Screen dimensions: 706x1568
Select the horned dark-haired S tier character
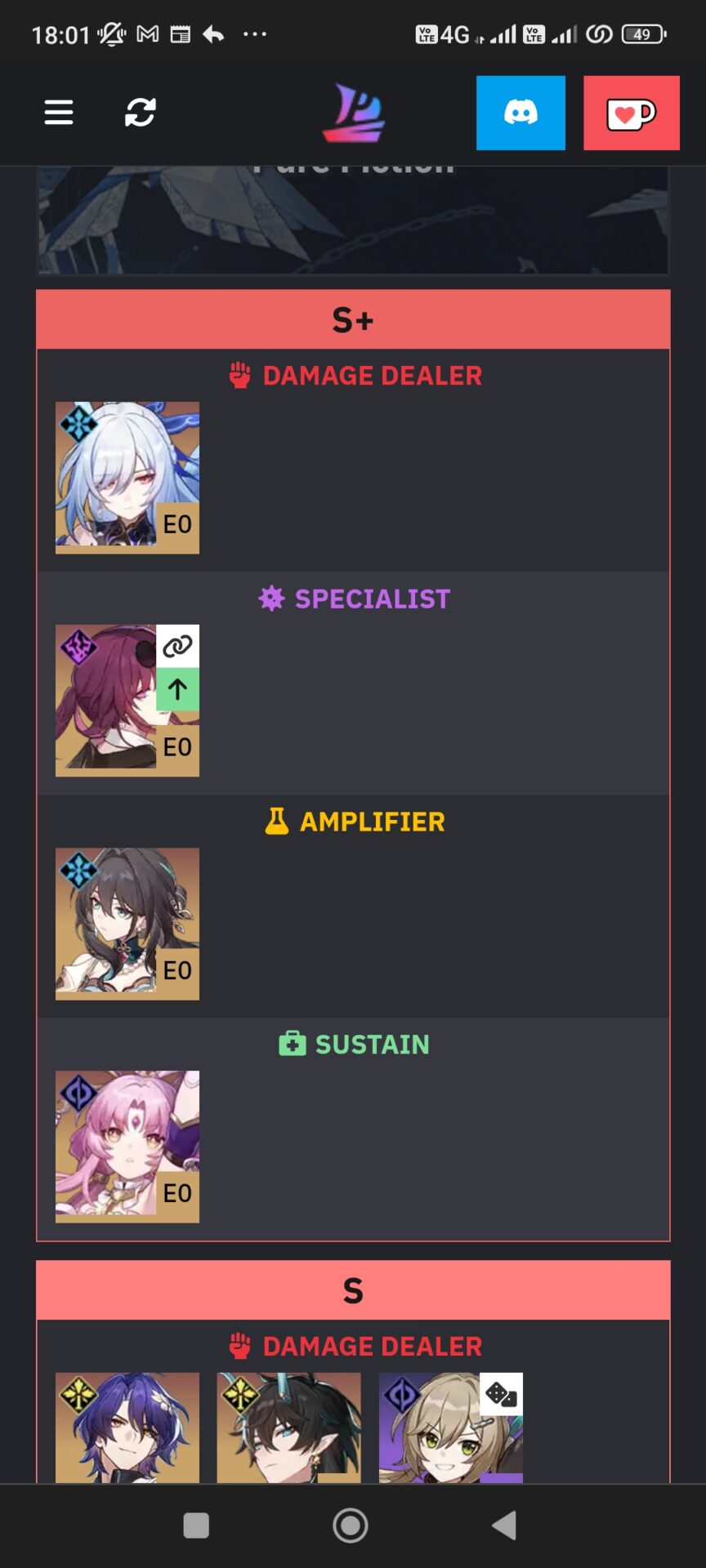click(288, 1428)
